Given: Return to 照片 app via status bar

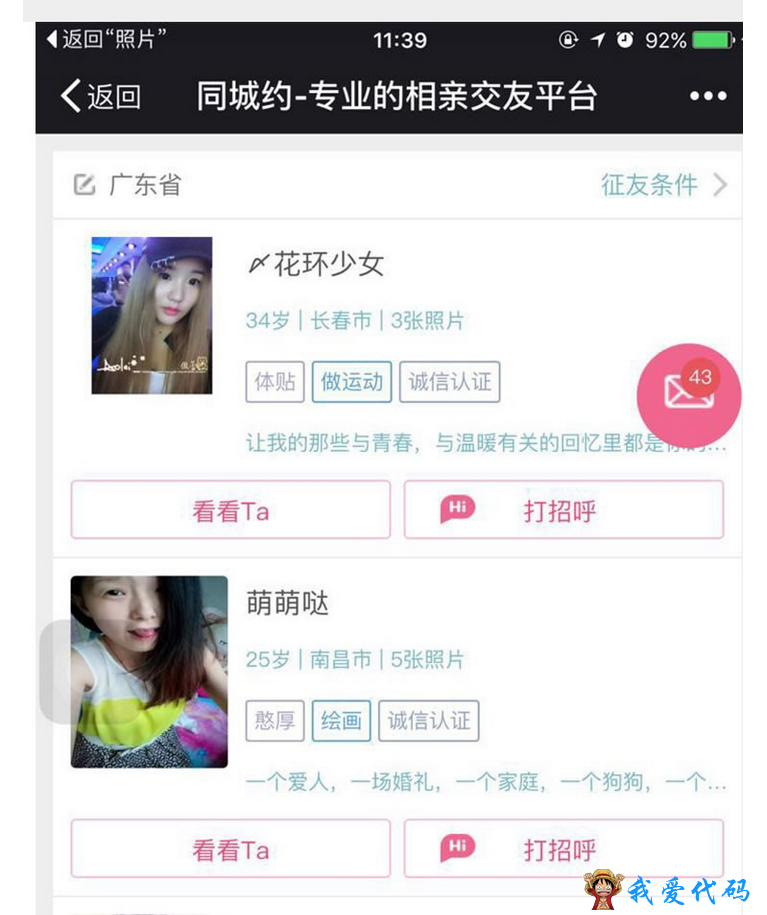Looking at the screenshot, I should point(105,40).
